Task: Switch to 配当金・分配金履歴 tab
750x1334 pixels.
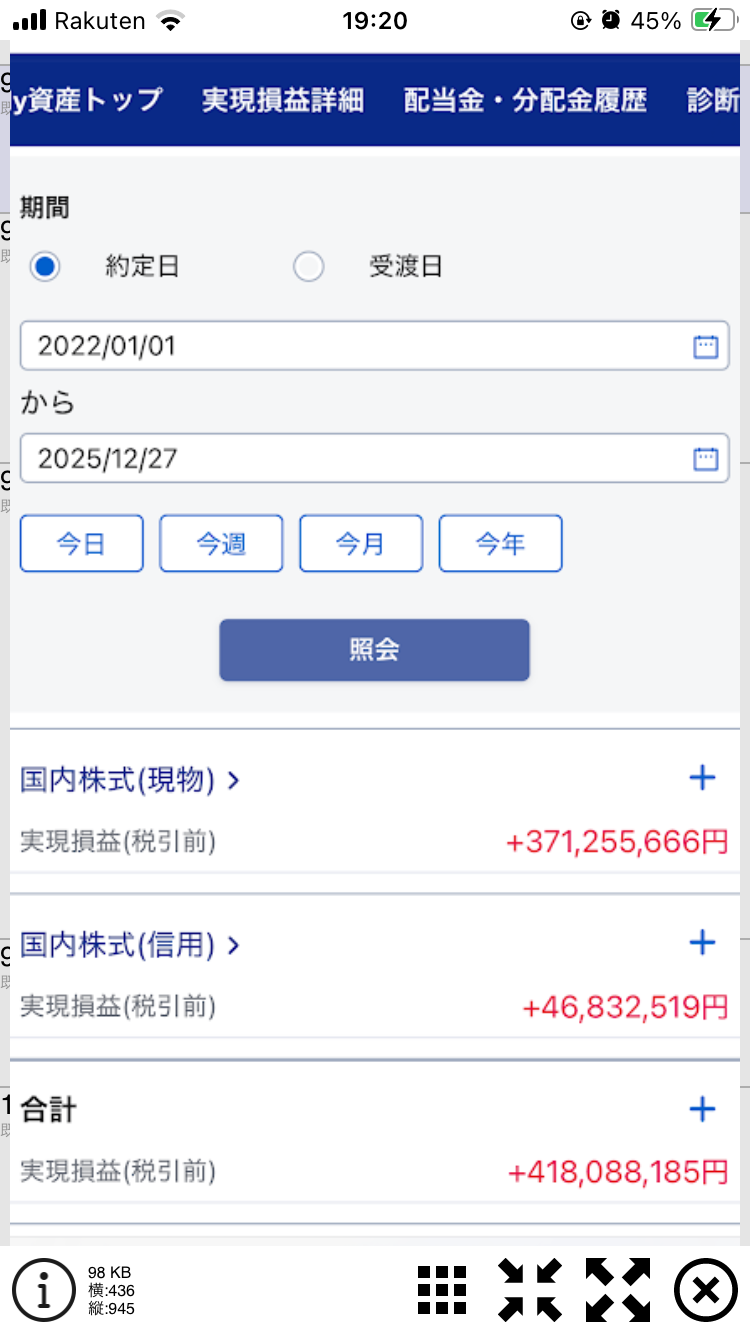Action: coord(525,100)
